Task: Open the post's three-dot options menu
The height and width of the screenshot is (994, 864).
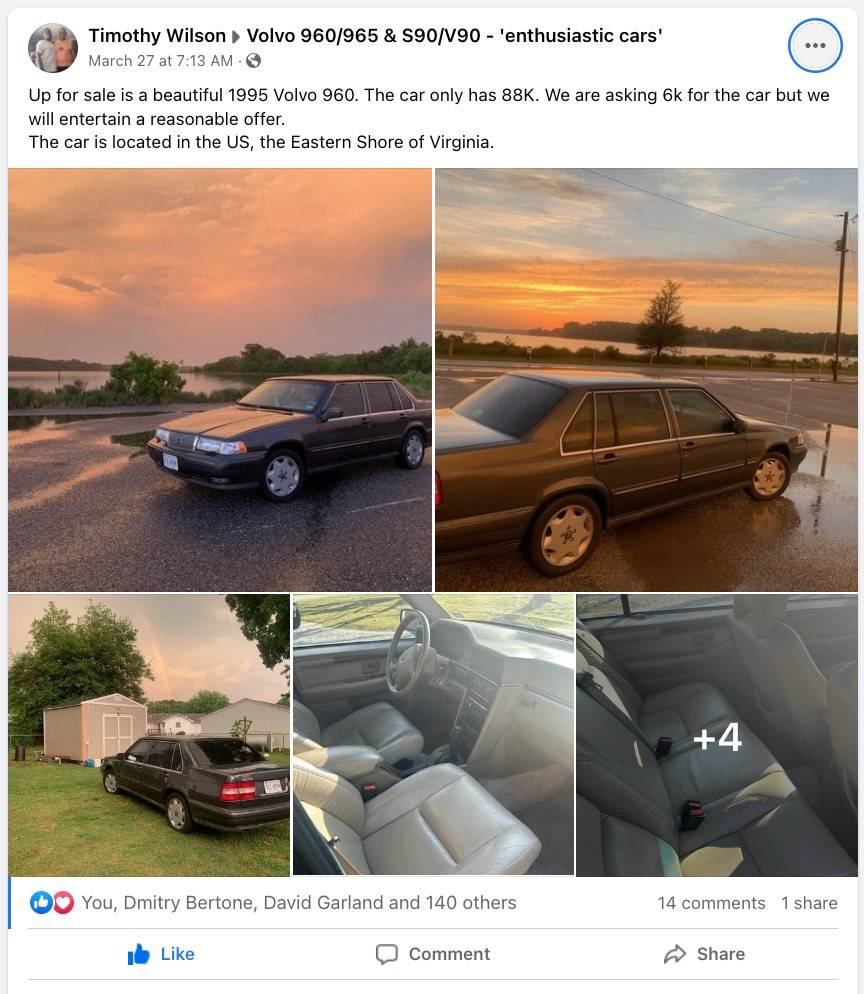Action: coord(815,46)
